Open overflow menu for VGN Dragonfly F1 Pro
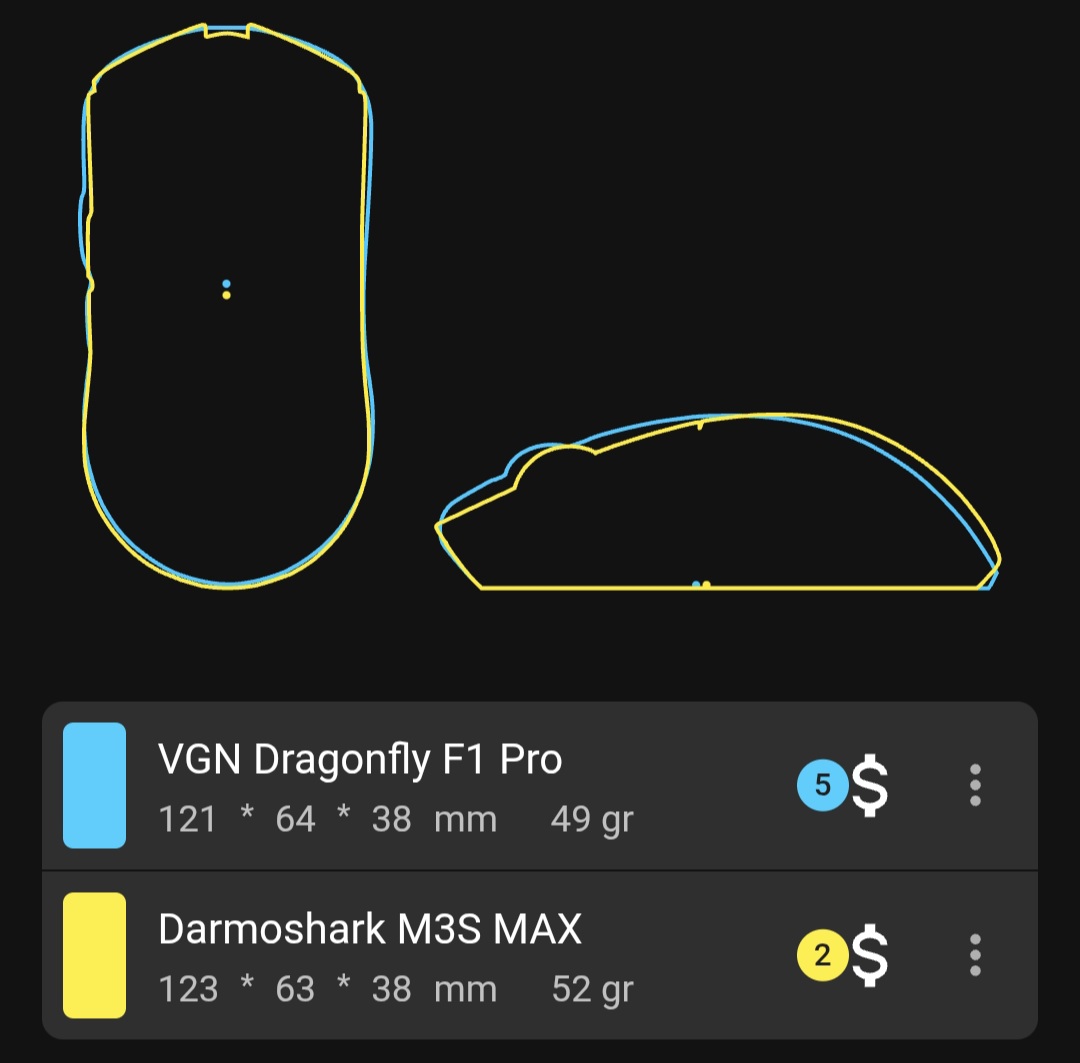Screen dimensions: 1080x1063 click(975, 786)
